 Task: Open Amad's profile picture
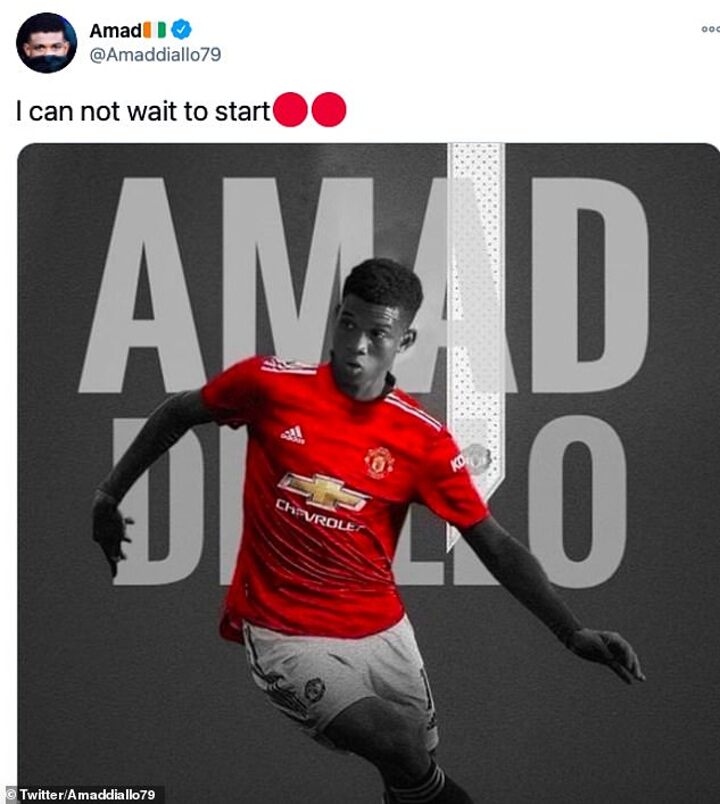pos(46,43)
